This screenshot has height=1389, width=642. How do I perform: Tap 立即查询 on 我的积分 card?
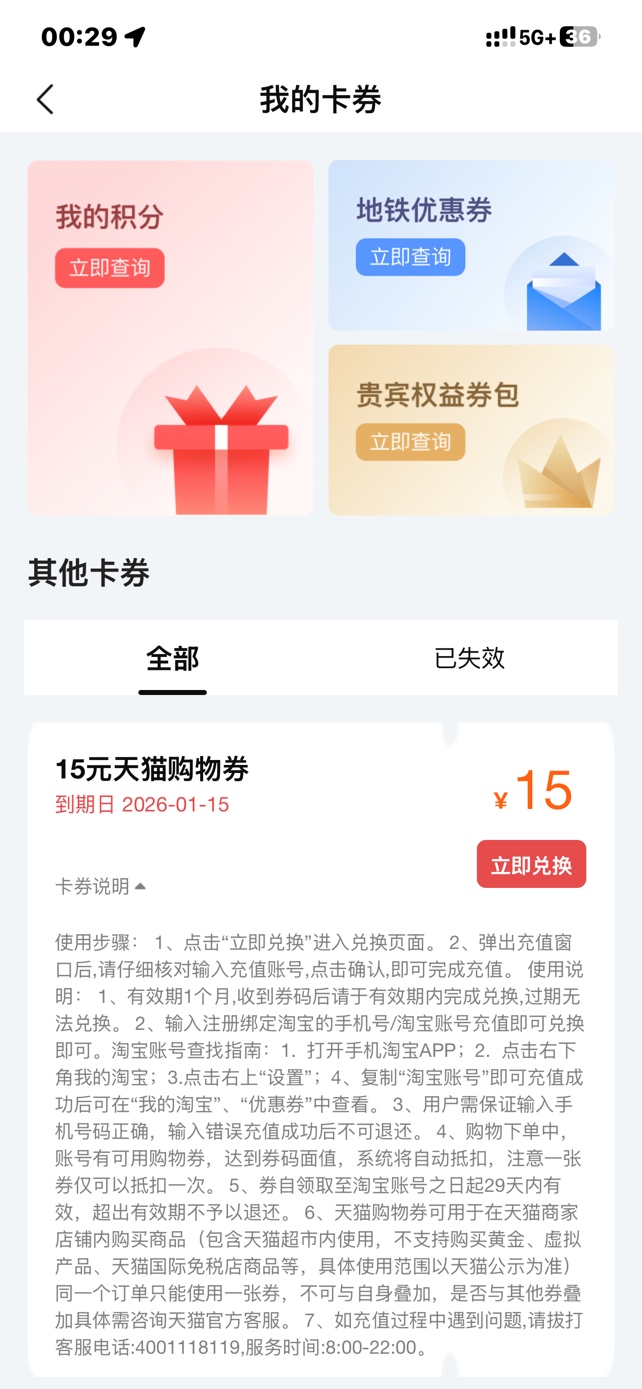(109, 268)
